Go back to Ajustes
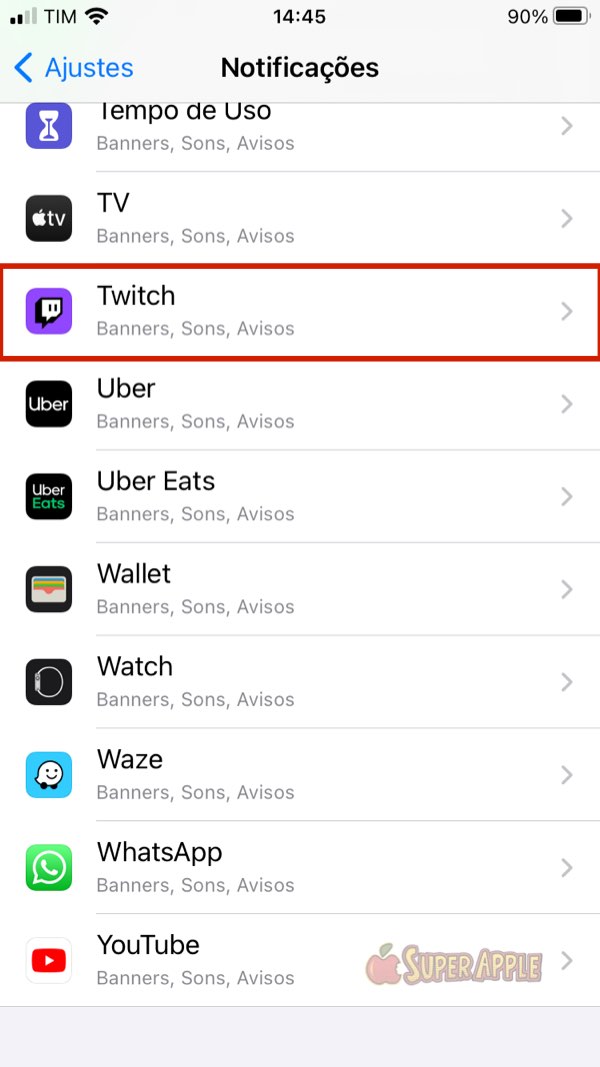Image resolution: width=600 pixels, height=1067 pixels. coord(75,68)
